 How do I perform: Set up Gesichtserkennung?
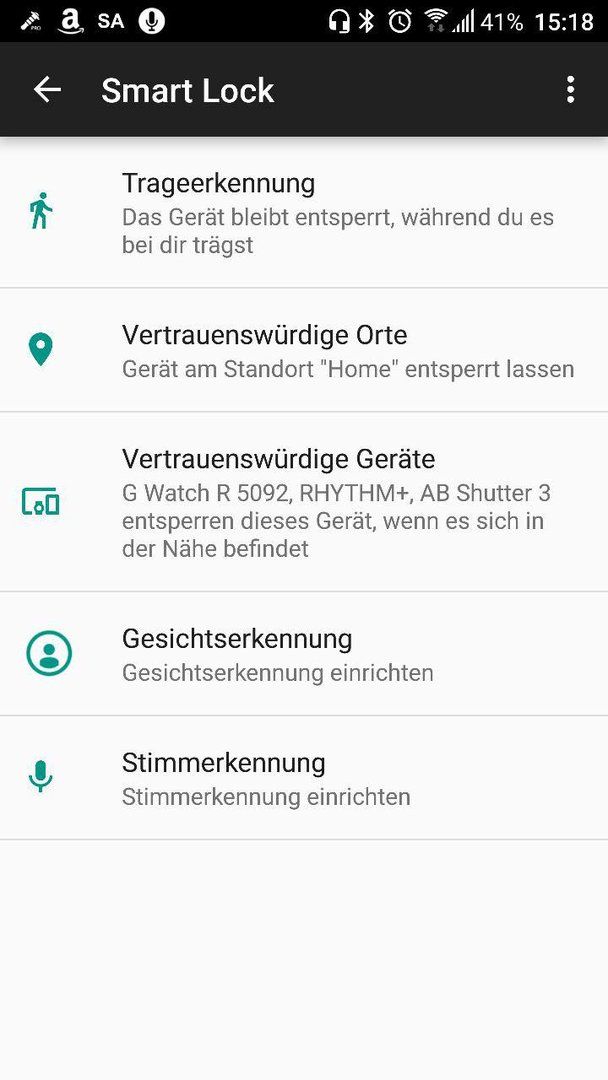pos(304,654)
